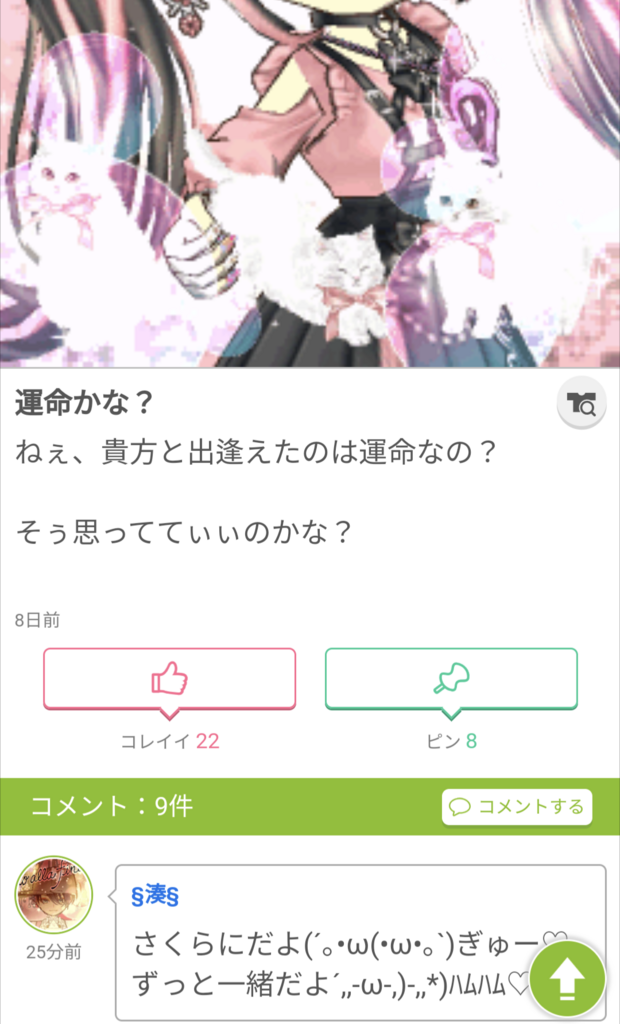Jump to top with the green arrow button

coord(567,978)
